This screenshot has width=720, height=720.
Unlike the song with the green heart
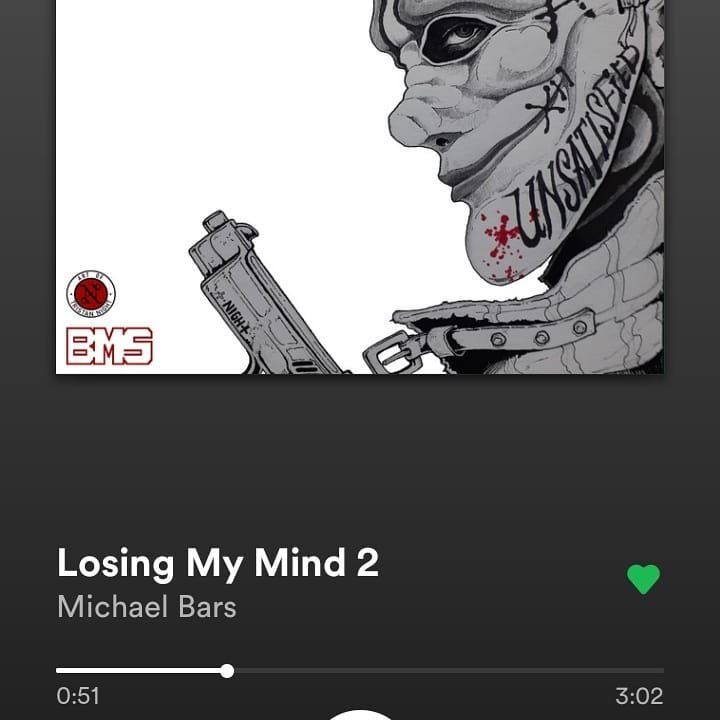click(643, 579)
